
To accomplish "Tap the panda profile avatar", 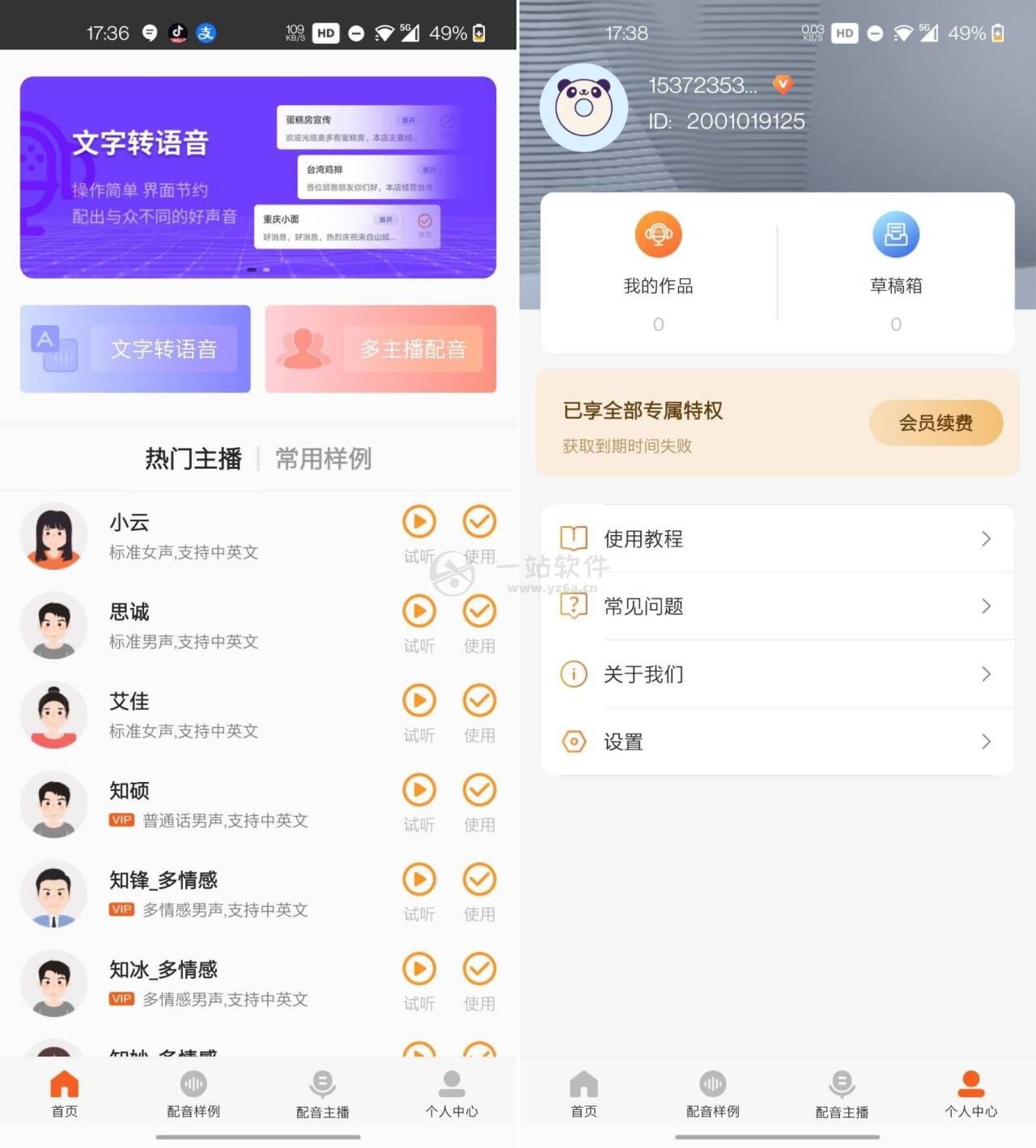I will point(584,108).
